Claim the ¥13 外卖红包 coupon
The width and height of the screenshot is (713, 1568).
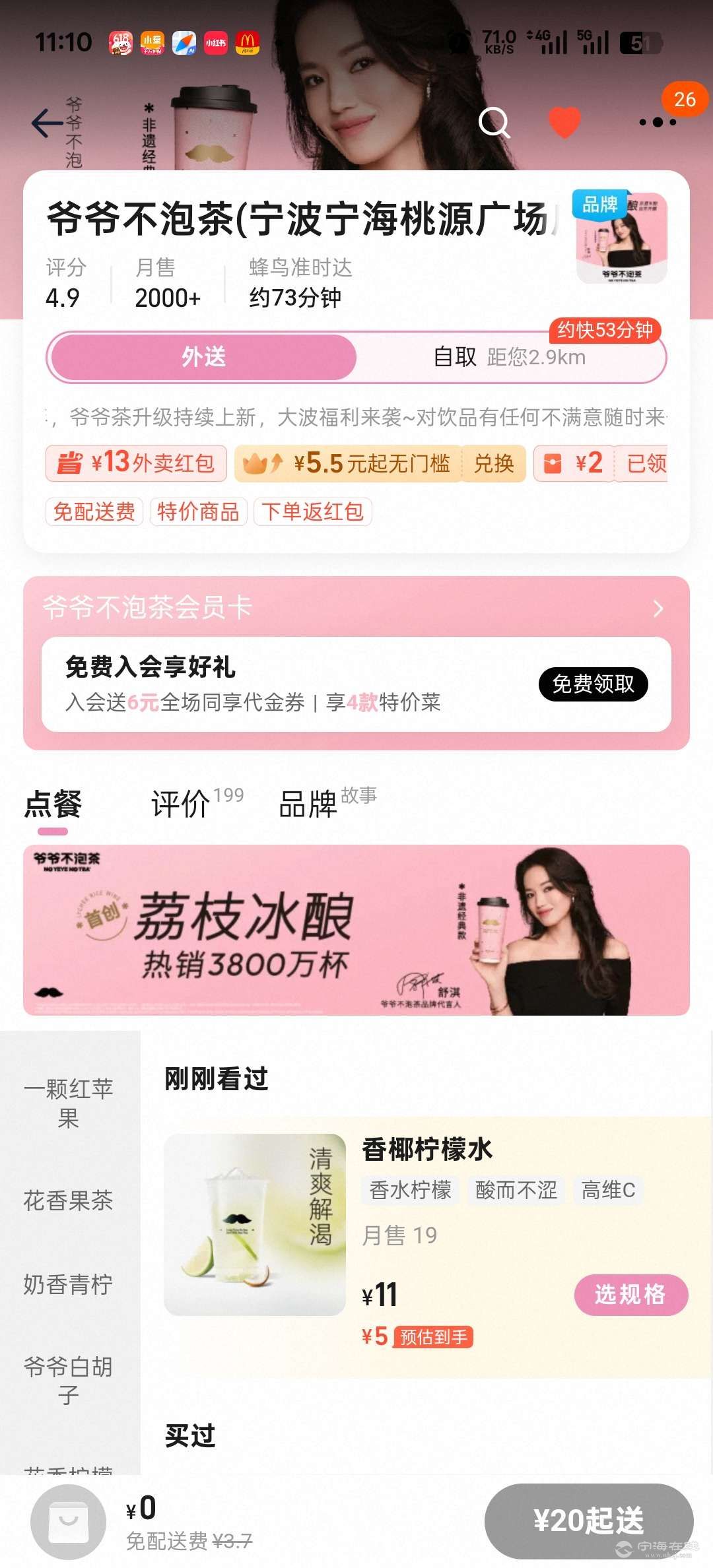pyautogui.click(x=136, y=463)
